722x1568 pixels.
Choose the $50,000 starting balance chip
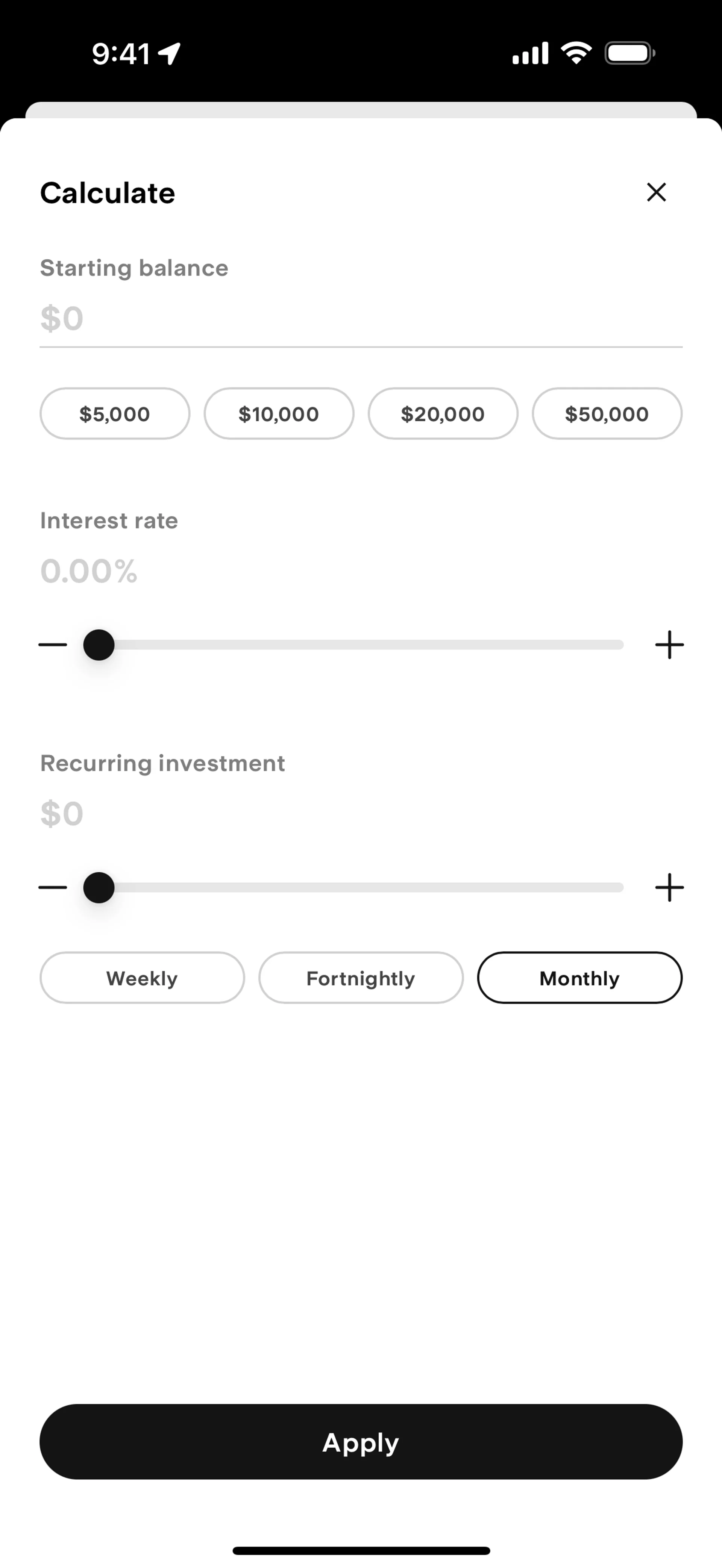click(606, 413)
